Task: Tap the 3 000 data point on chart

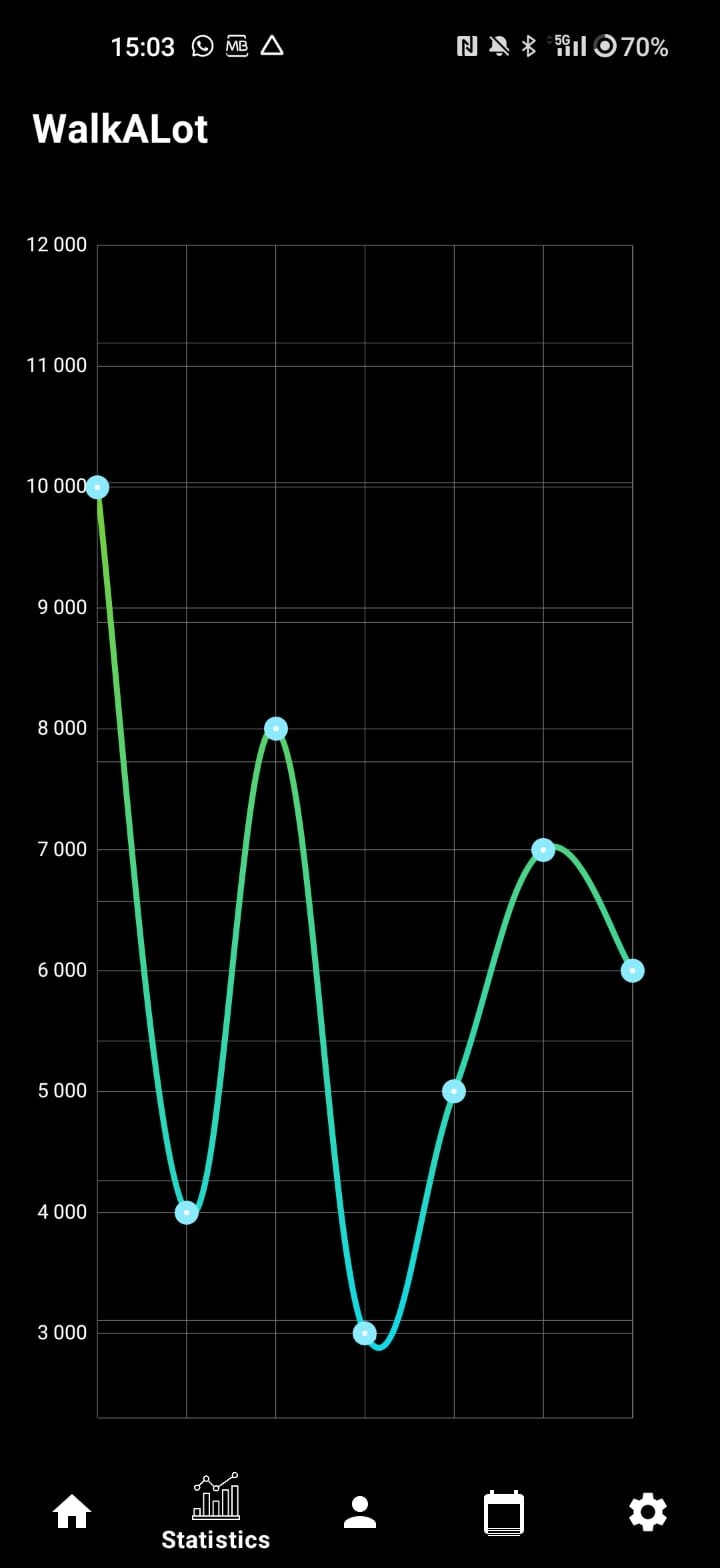Action: [x=365, y=1333]
